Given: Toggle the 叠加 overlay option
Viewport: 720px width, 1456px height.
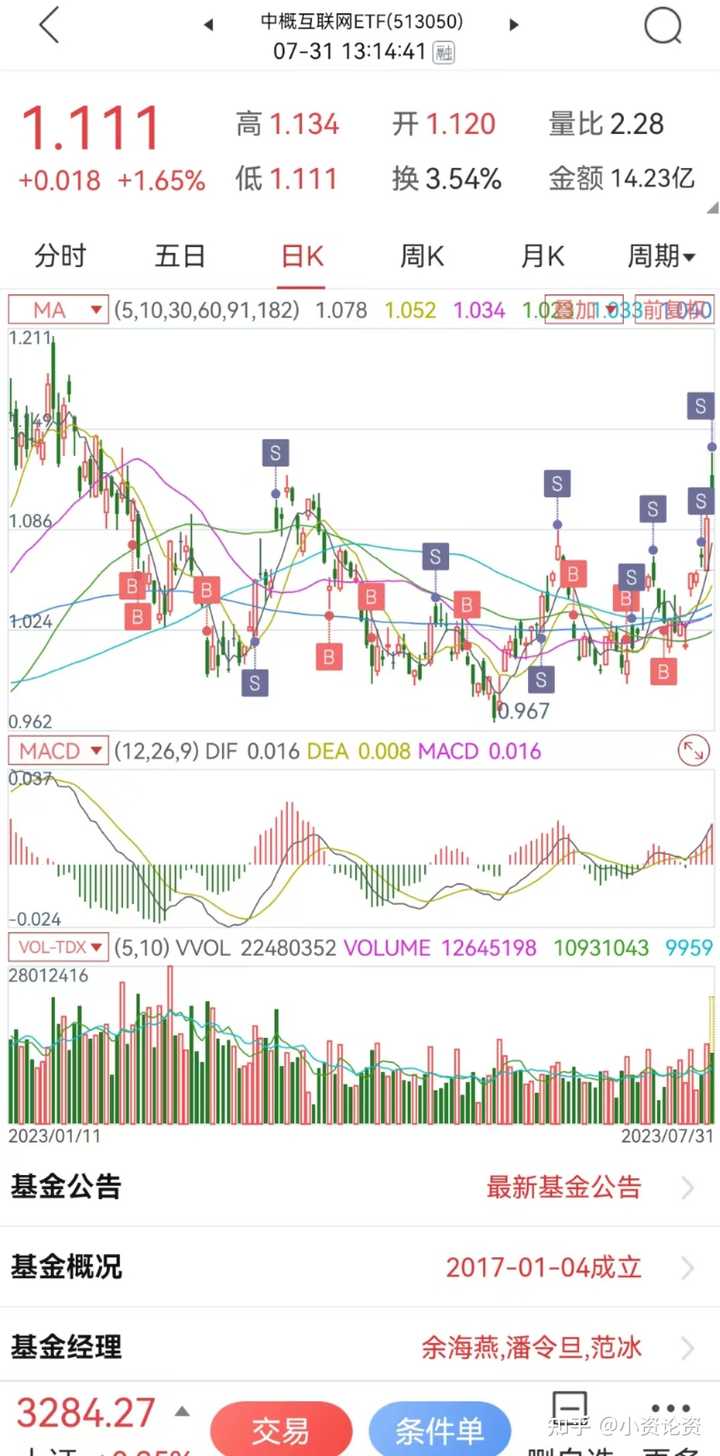Looking at the screenshot, I should tap(583, 310).
